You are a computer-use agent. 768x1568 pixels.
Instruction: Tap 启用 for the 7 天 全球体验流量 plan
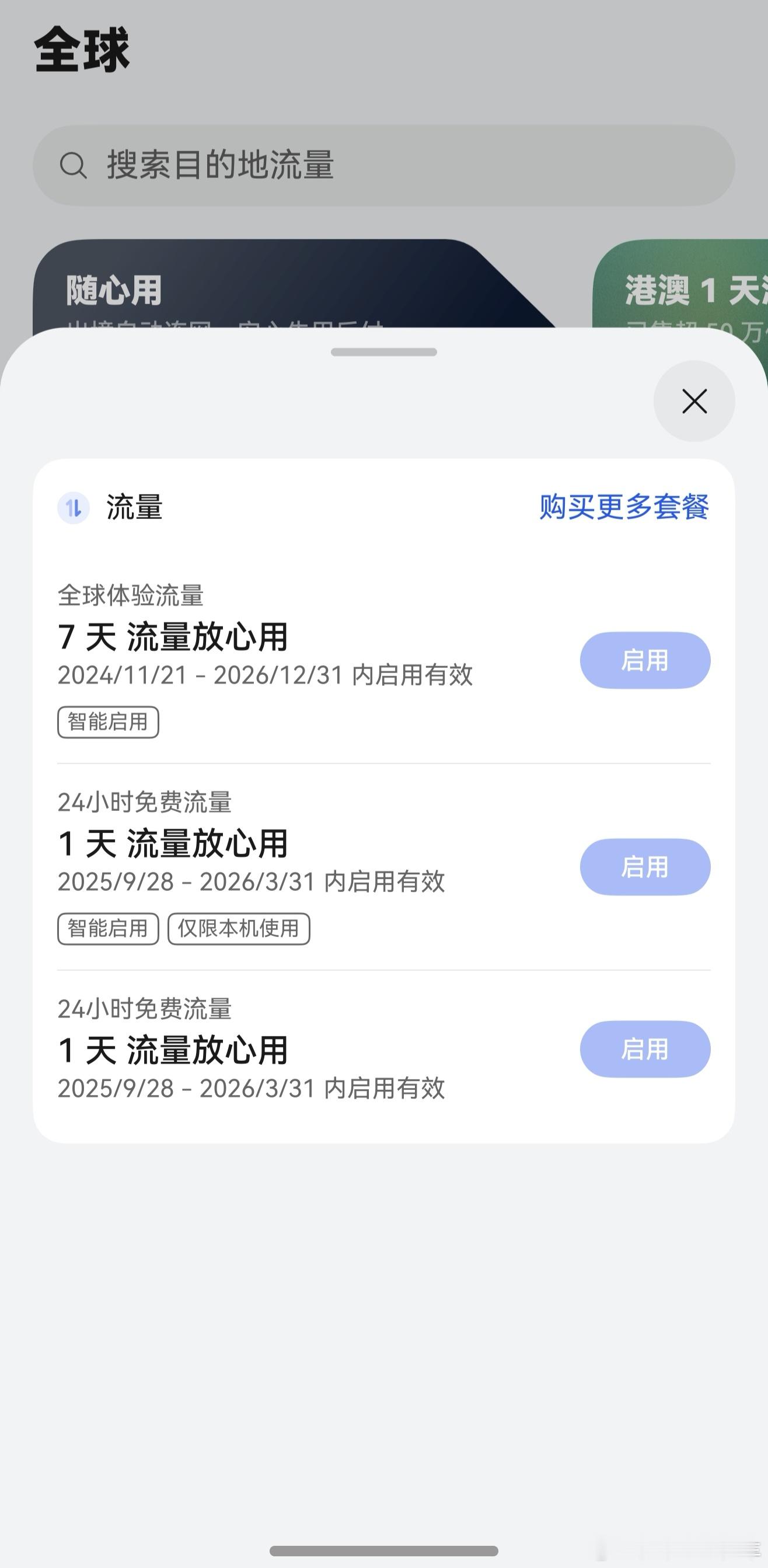[x=644, y=660]
